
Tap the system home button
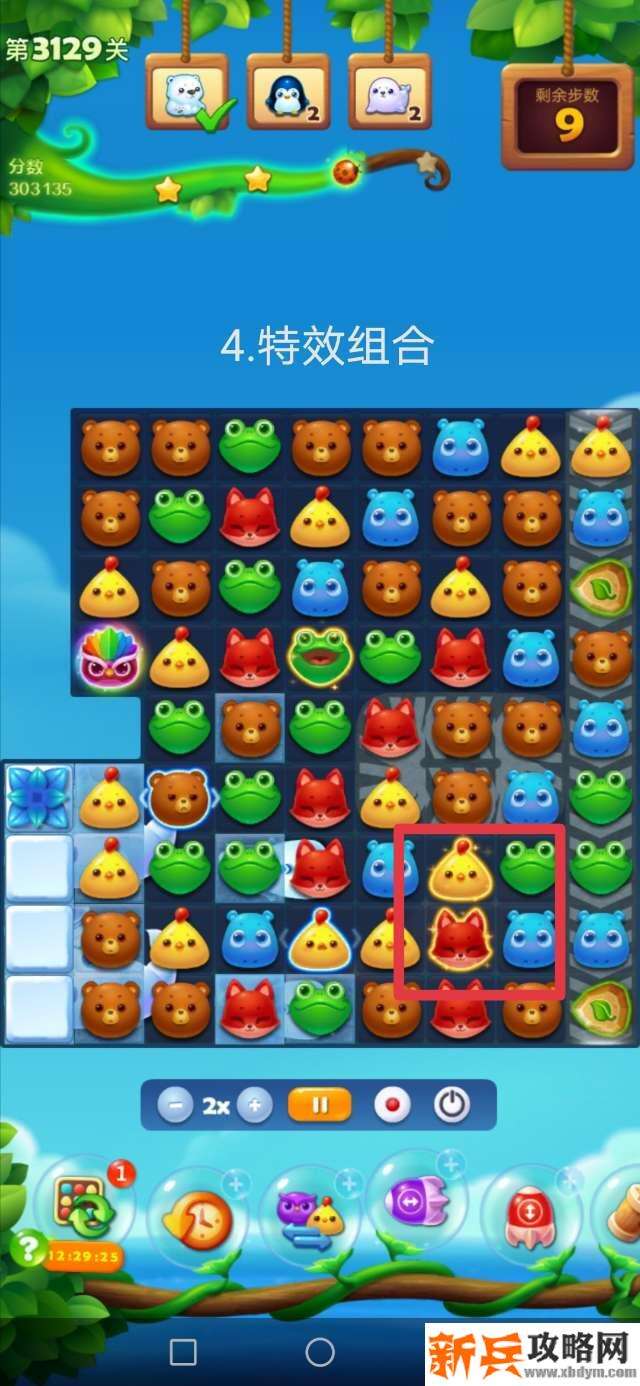[x=320, y=1352]
